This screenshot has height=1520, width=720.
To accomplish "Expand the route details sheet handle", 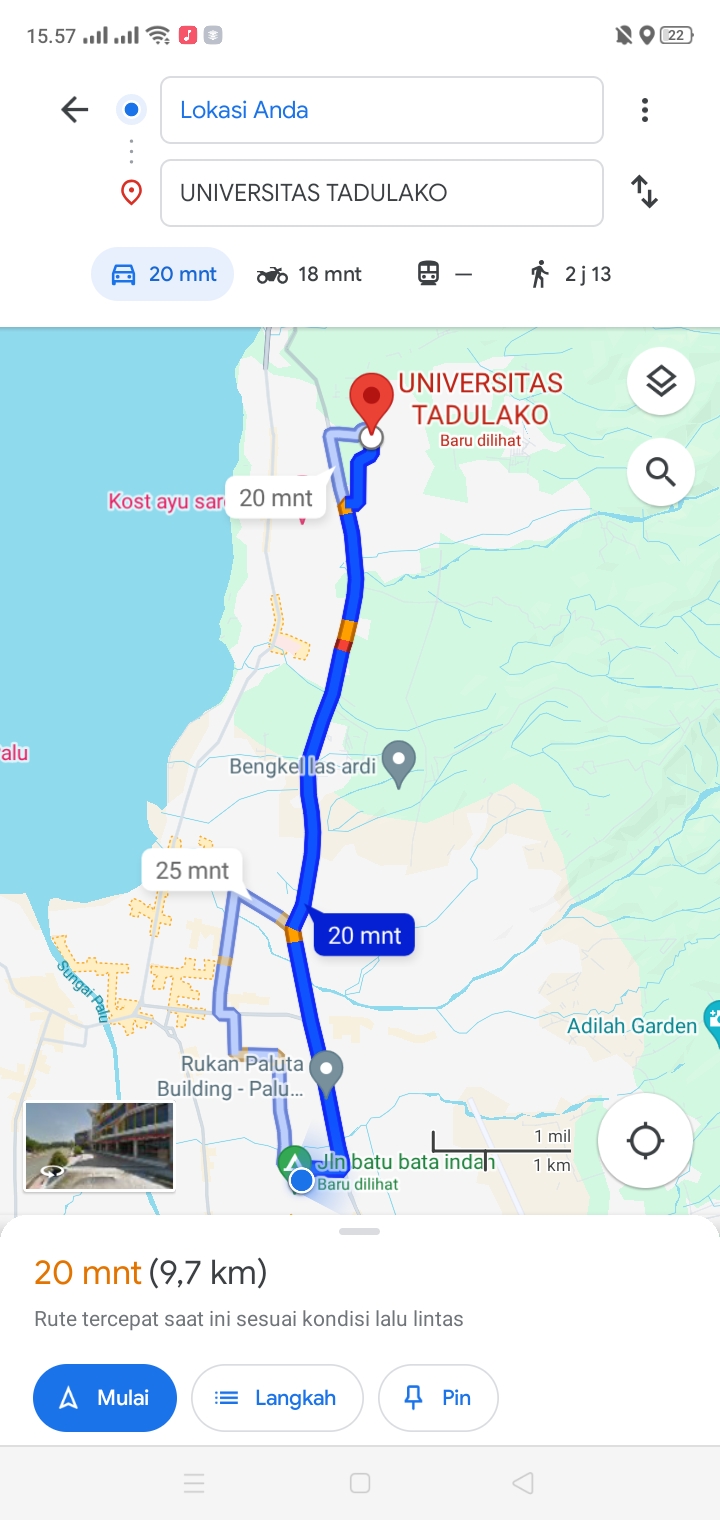I will point(360,1231).
